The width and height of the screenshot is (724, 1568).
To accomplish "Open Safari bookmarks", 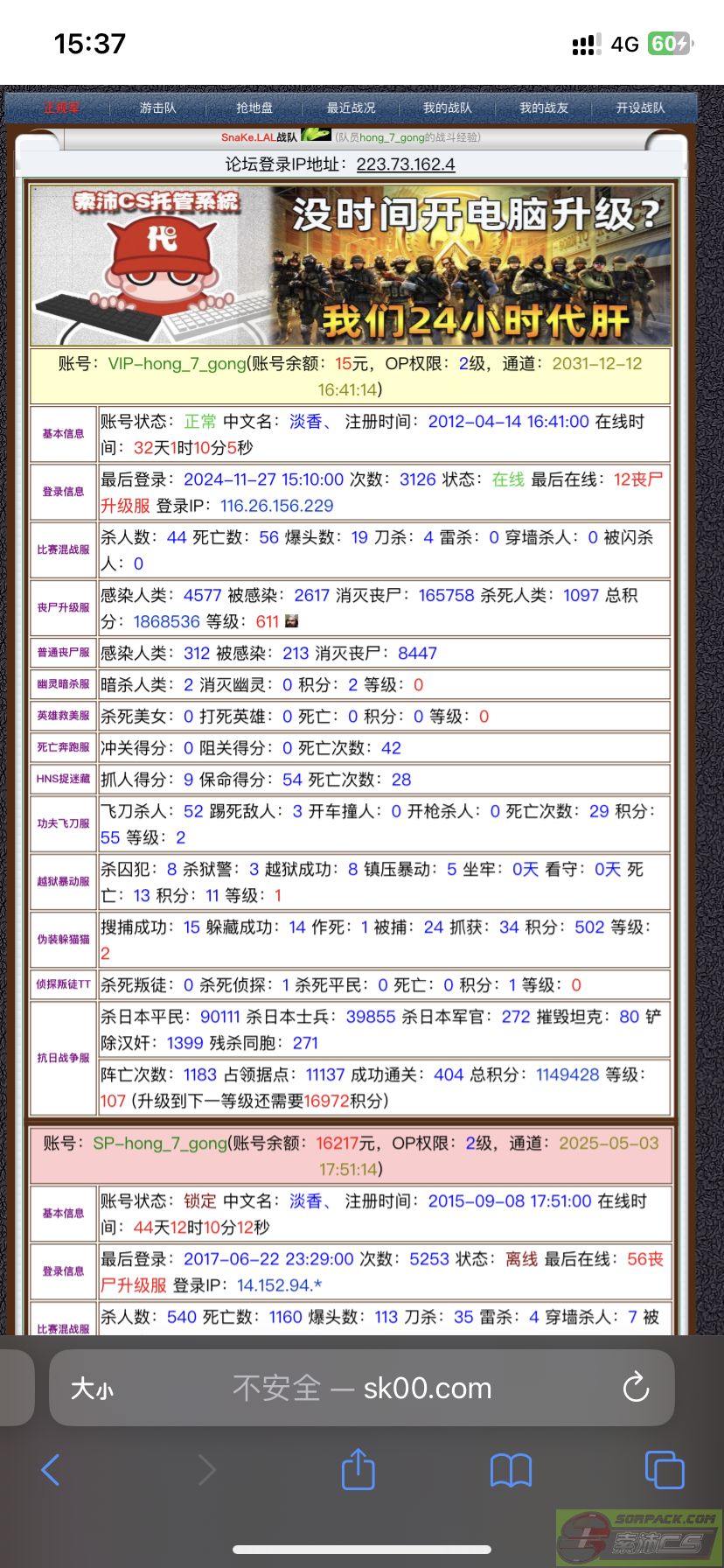I will (x=512, y=1471).
